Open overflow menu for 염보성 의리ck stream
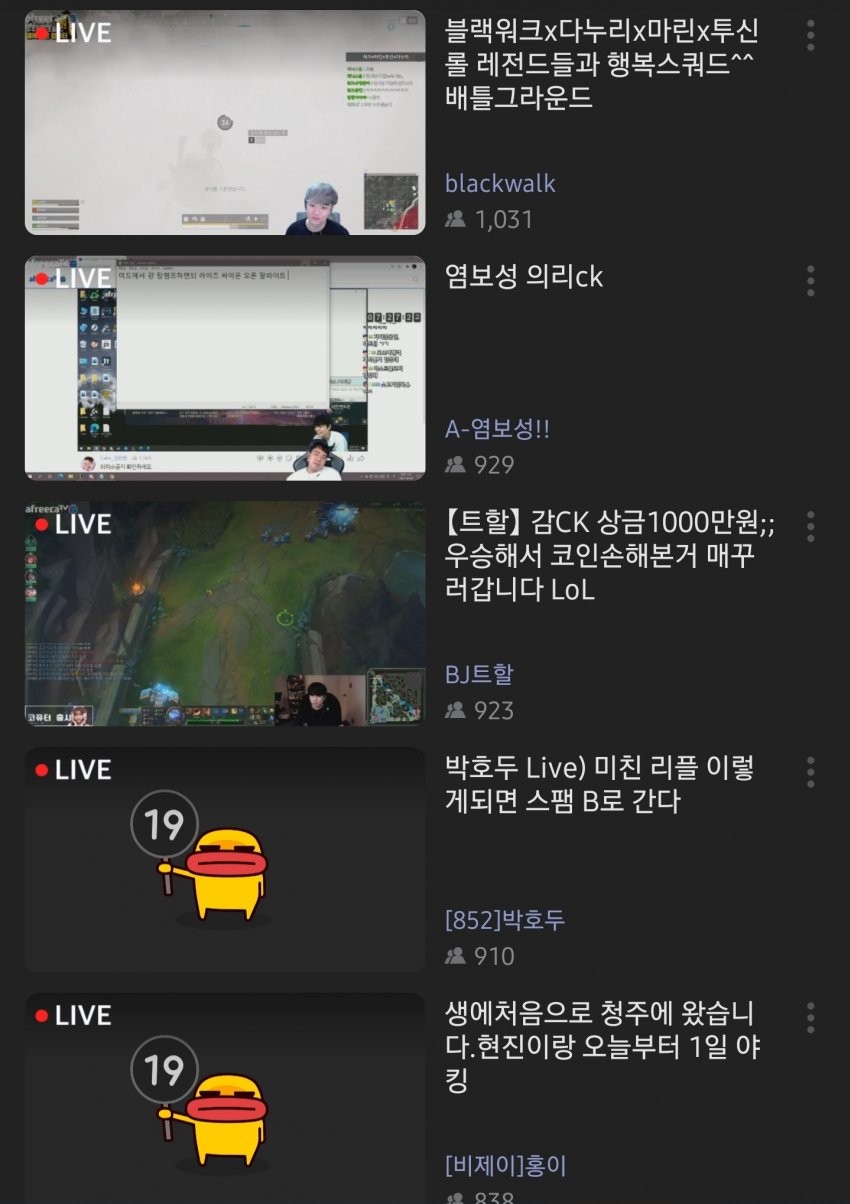This screenshot has height=1204, width=850. click(x=810, y=281)
